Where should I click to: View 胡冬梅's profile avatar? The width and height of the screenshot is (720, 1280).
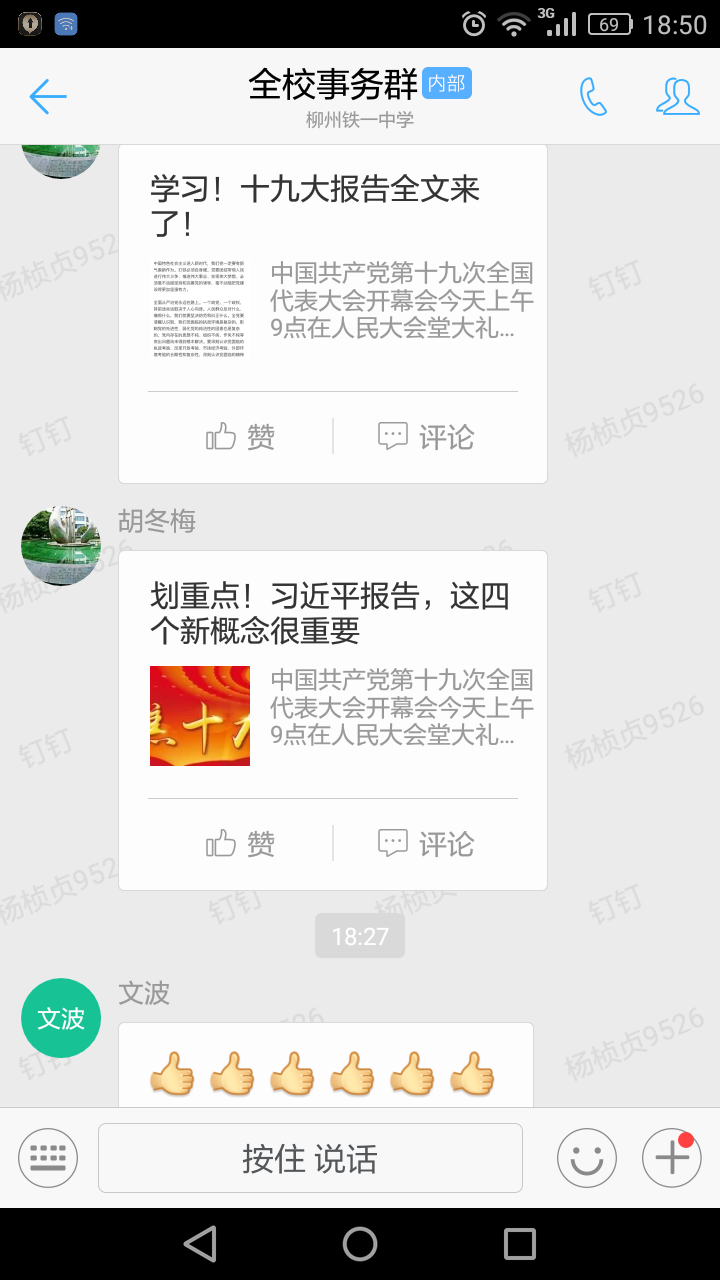[61, 545]
